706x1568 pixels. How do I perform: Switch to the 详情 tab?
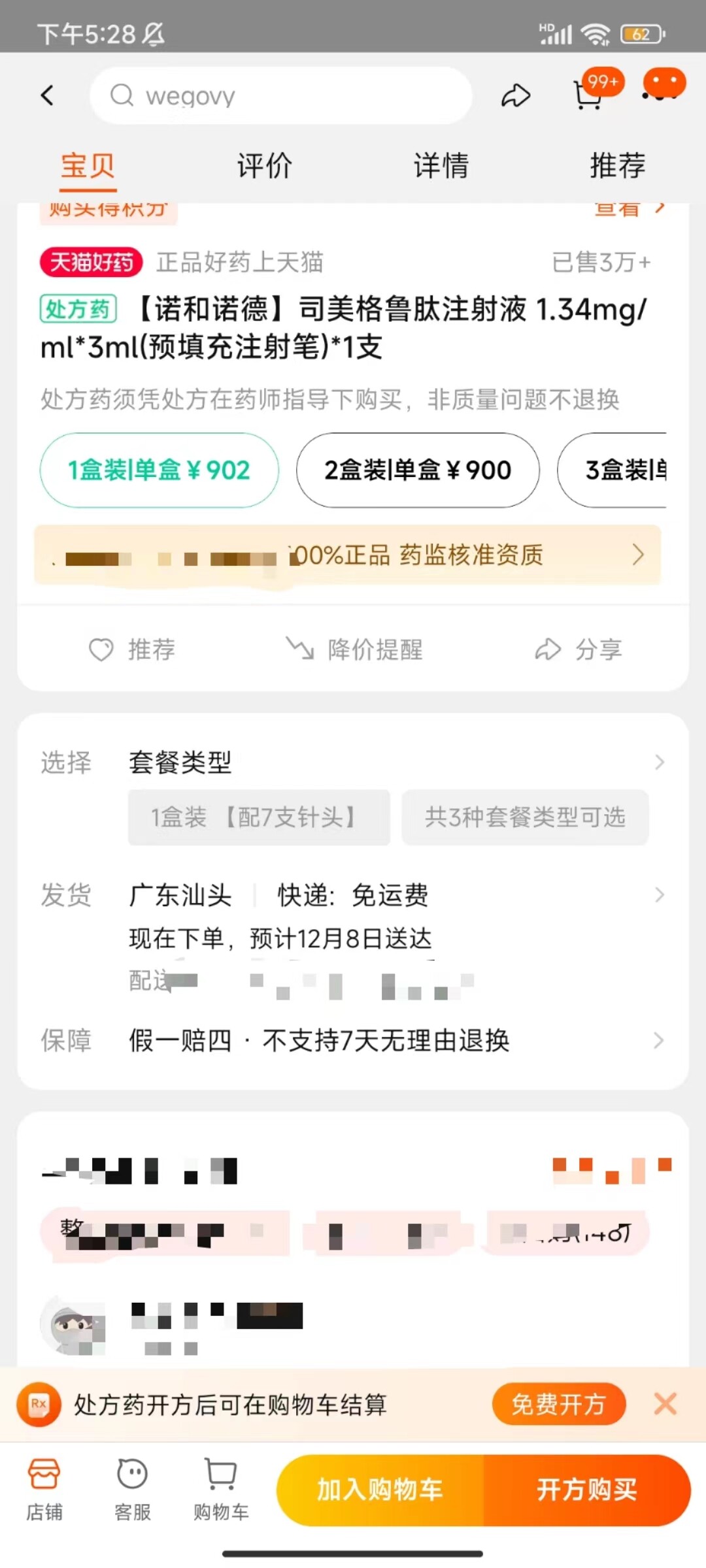tap(441, 166)
